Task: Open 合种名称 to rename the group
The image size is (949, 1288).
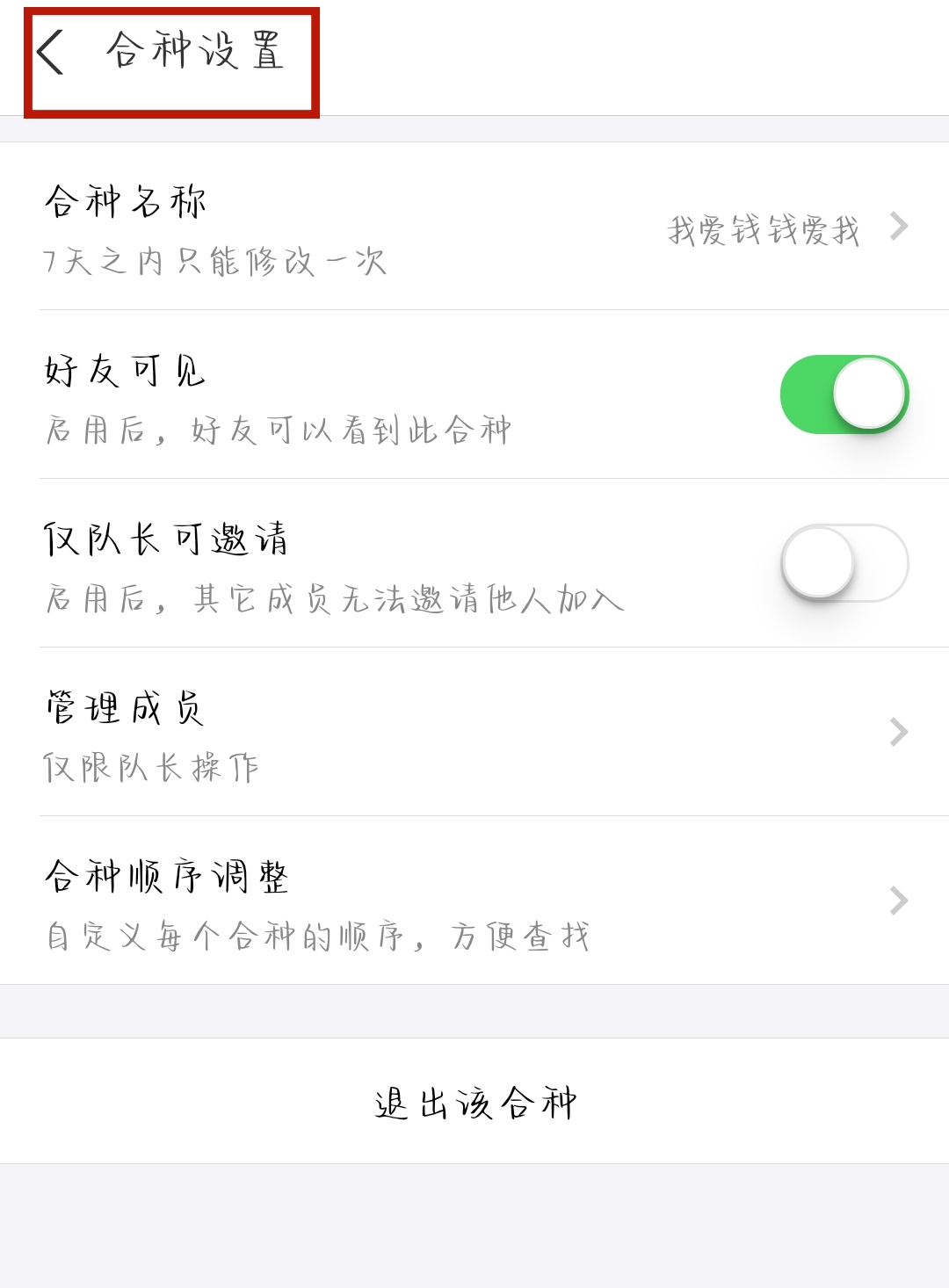Action: 474,227
